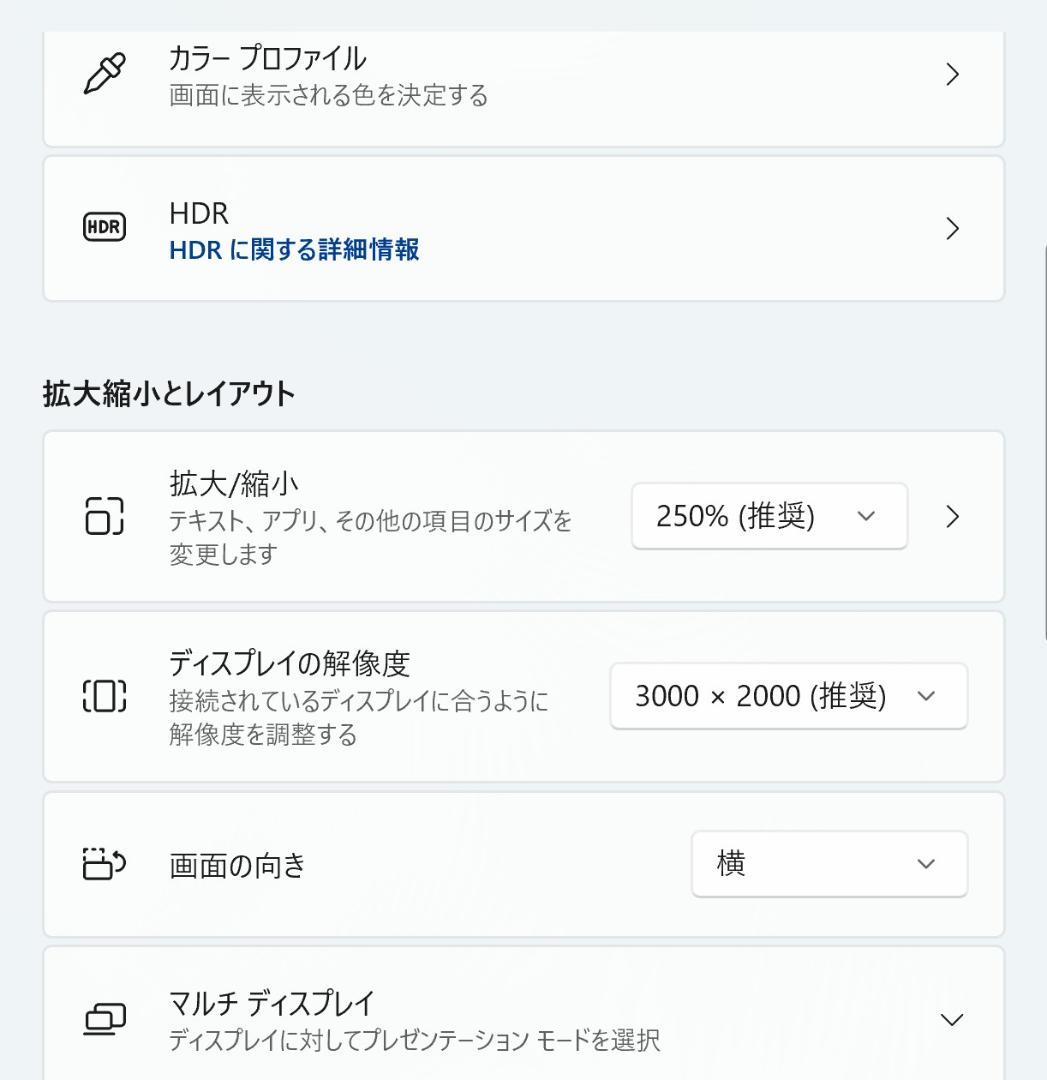Select 250% (推奨) recommended scale option

(x=768, y=517)
